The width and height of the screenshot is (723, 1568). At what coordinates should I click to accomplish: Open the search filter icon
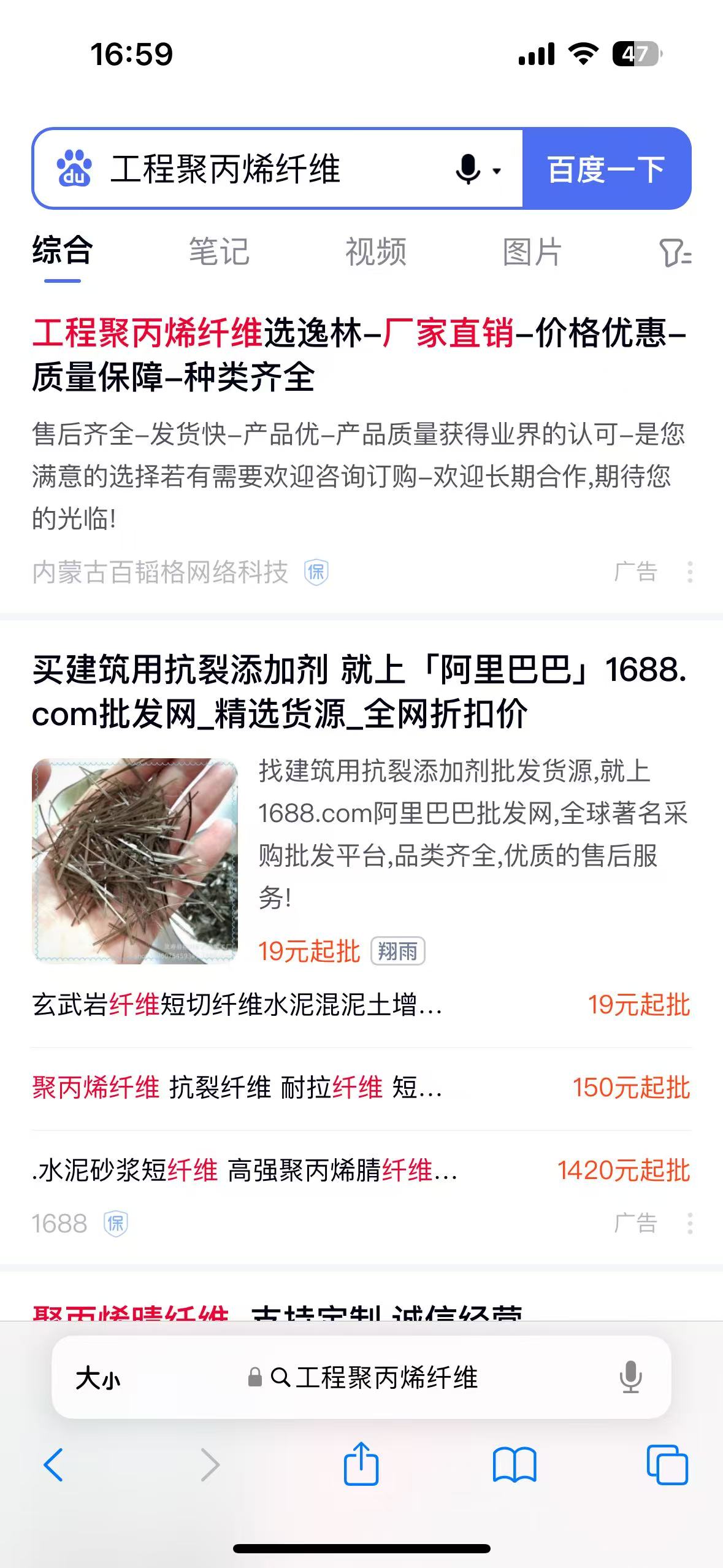pos(675,253)
